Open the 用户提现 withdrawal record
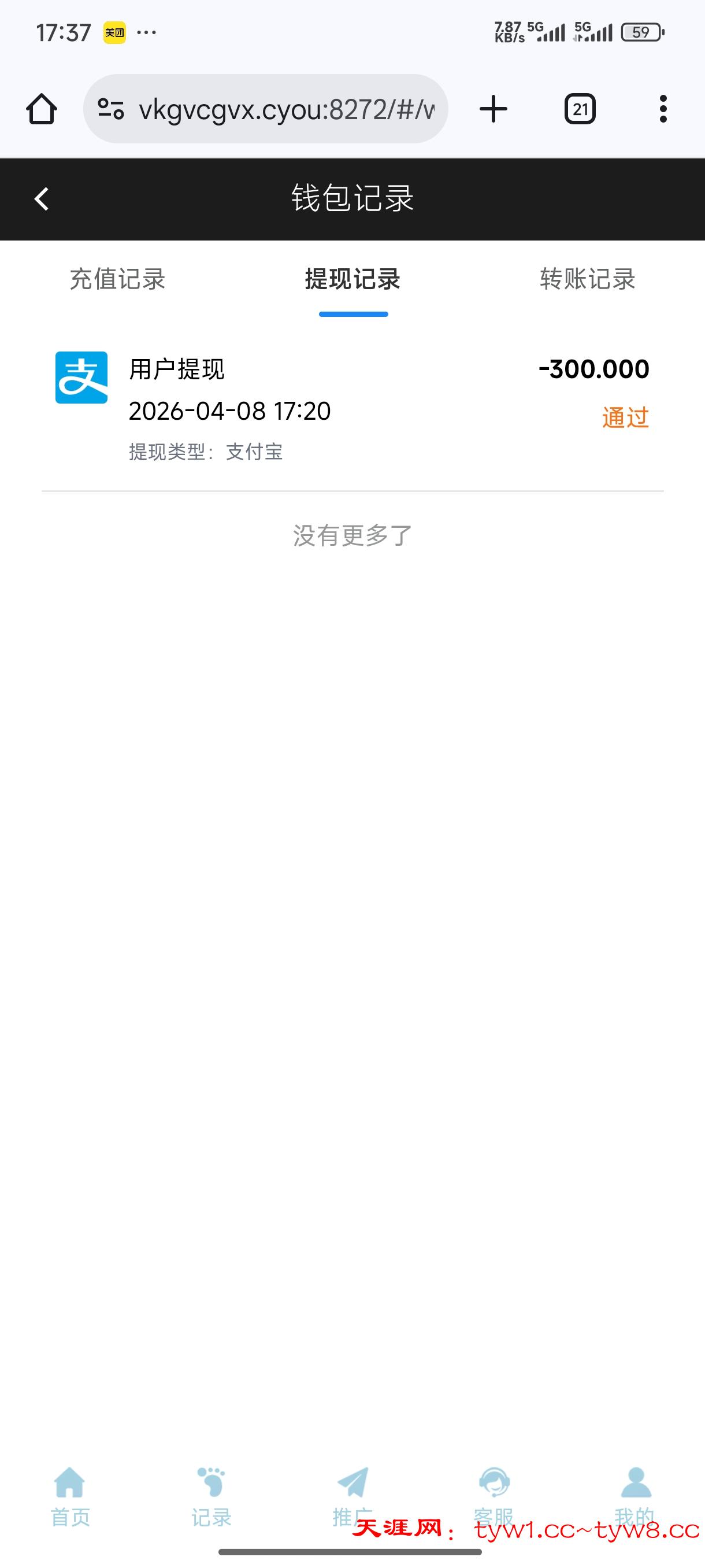Image resolution: width=705 pixels, height=1568 pixels. point(352,409)
